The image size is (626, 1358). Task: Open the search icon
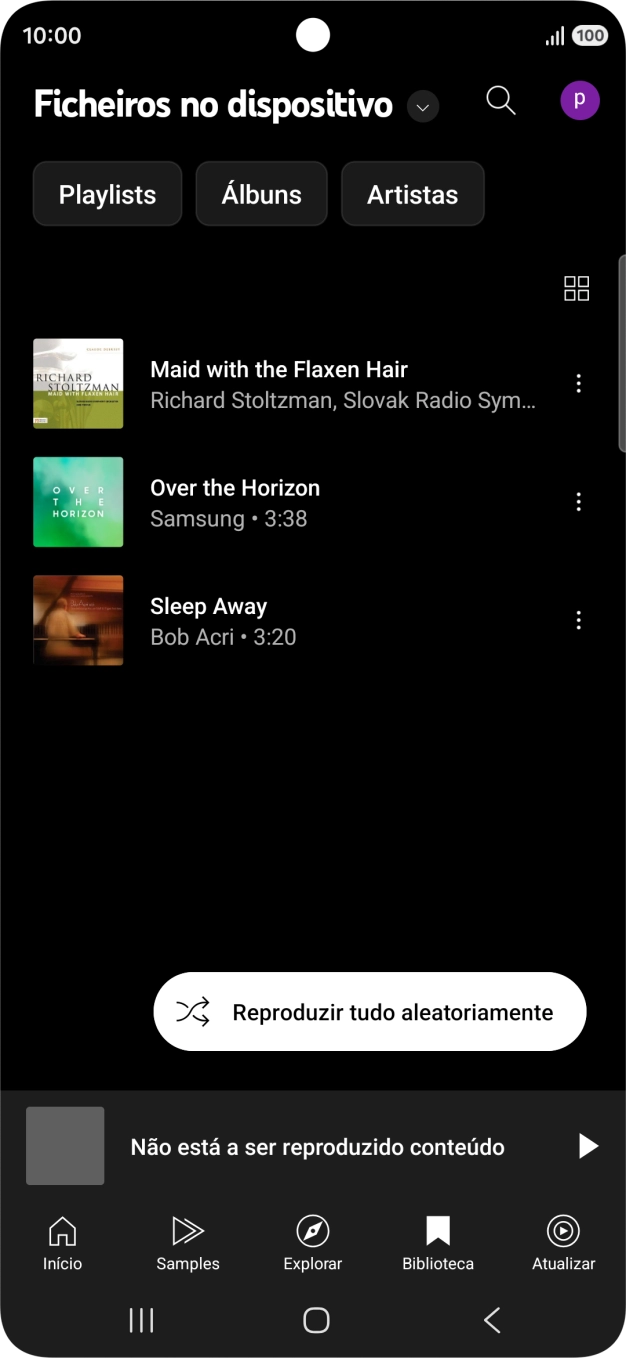[x=500, y=100]
